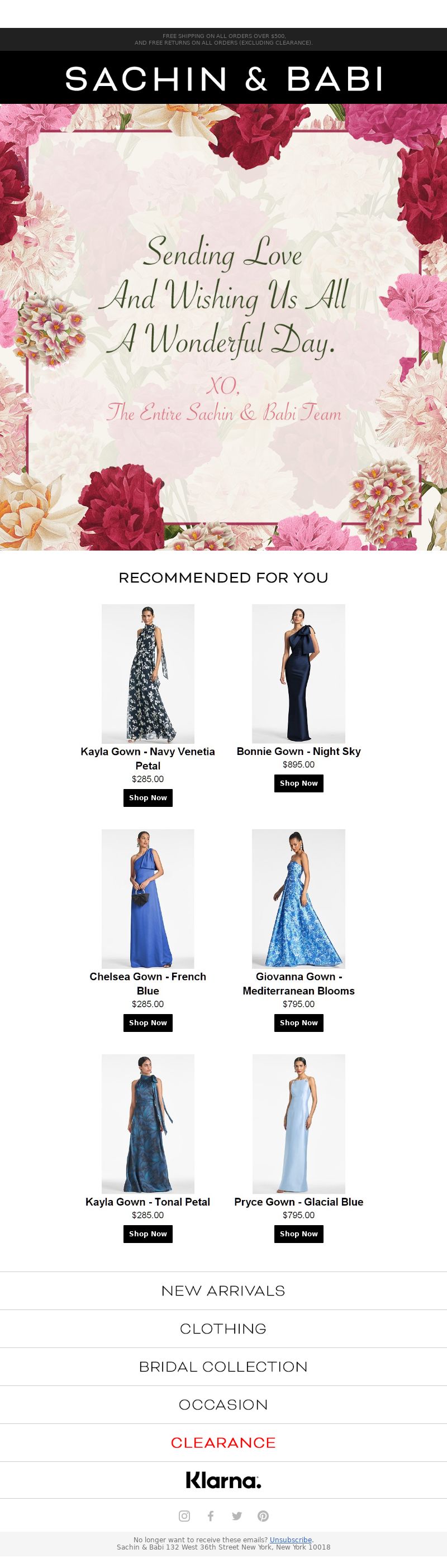Open the Pryce Gown Glacial Blue photo
Viewport: 447px width, 1568px height.
click(298, 1124)
